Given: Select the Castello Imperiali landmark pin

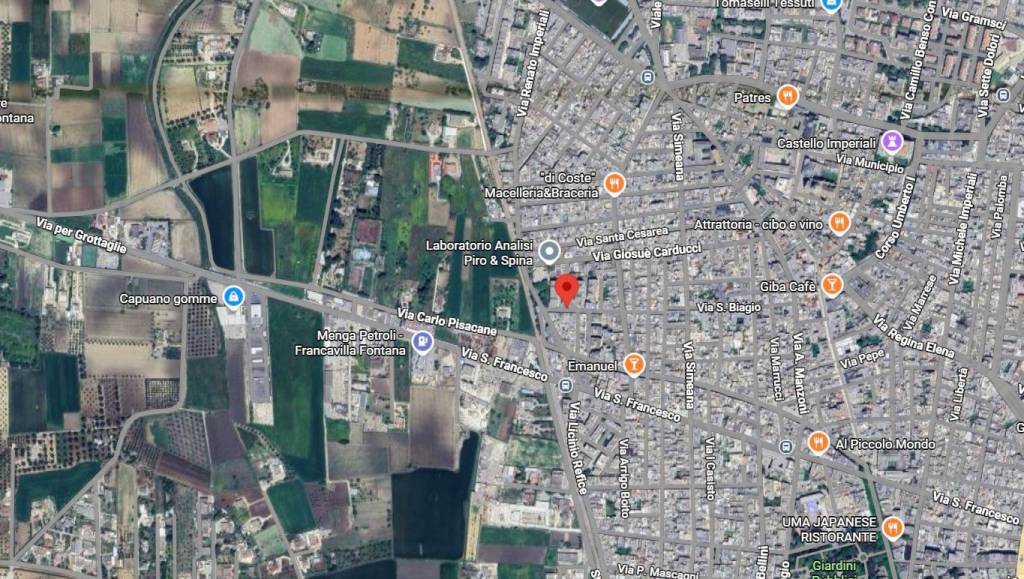Looking at the screenshot, I should pos(893,141).
